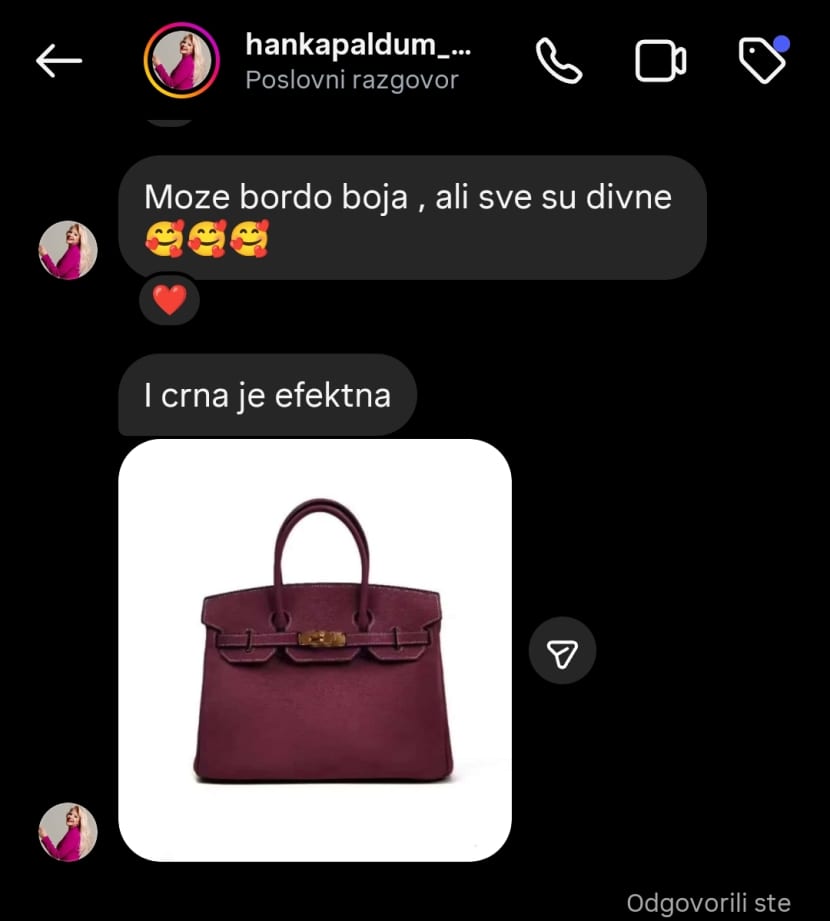This screenshot has height=921, width=830.
Task: Open the chat label tag icon
Action: pos(763,62)
